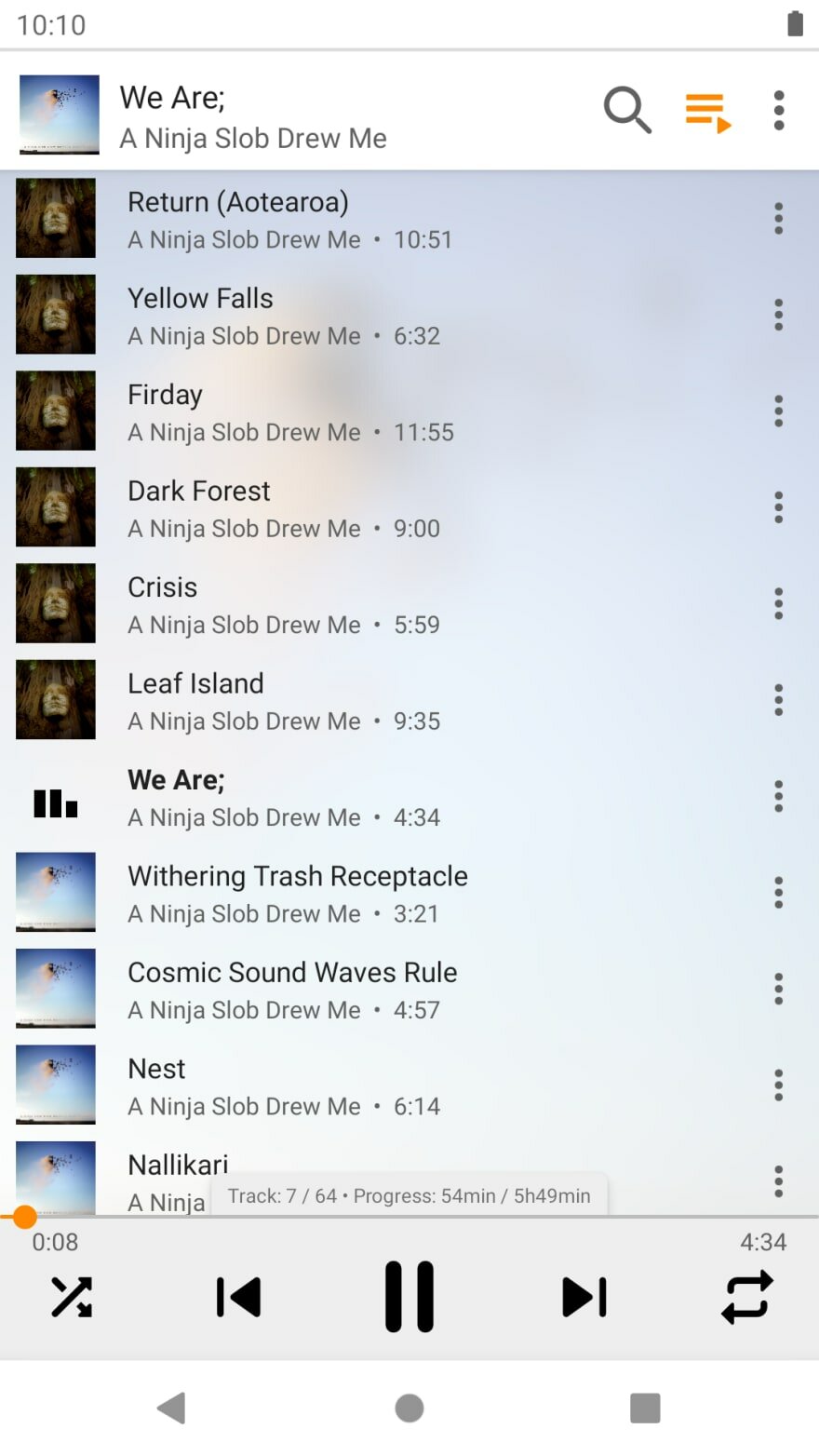Play Return (Aotearoa) from the queue

[x=372, y=220]
